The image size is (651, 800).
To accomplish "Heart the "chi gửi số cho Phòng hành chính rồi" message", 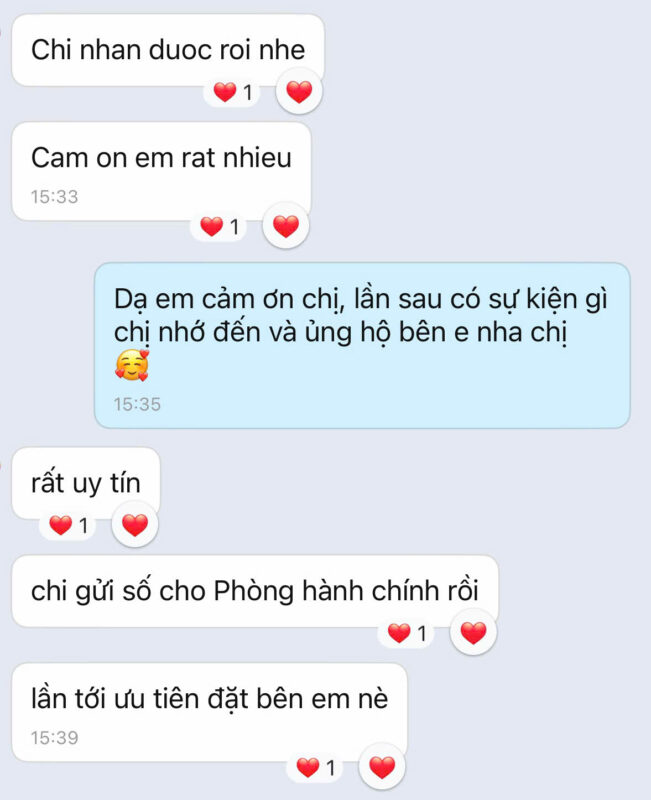I will pyautogui.click(x=473, y=633).
